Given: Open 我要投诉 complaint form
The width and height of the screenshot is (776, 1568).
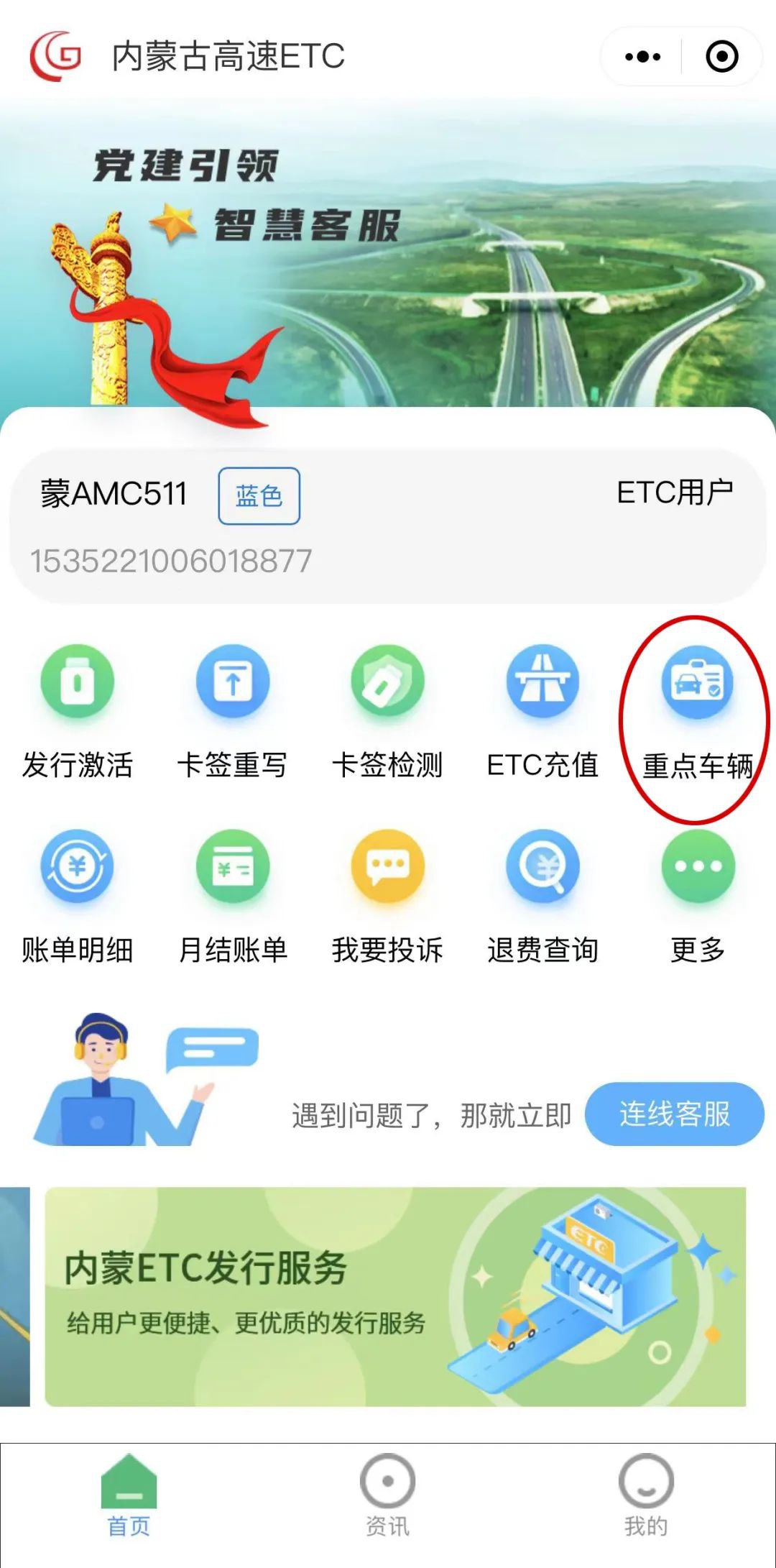Looking at the screenshot, I should (x=387, y=895).
